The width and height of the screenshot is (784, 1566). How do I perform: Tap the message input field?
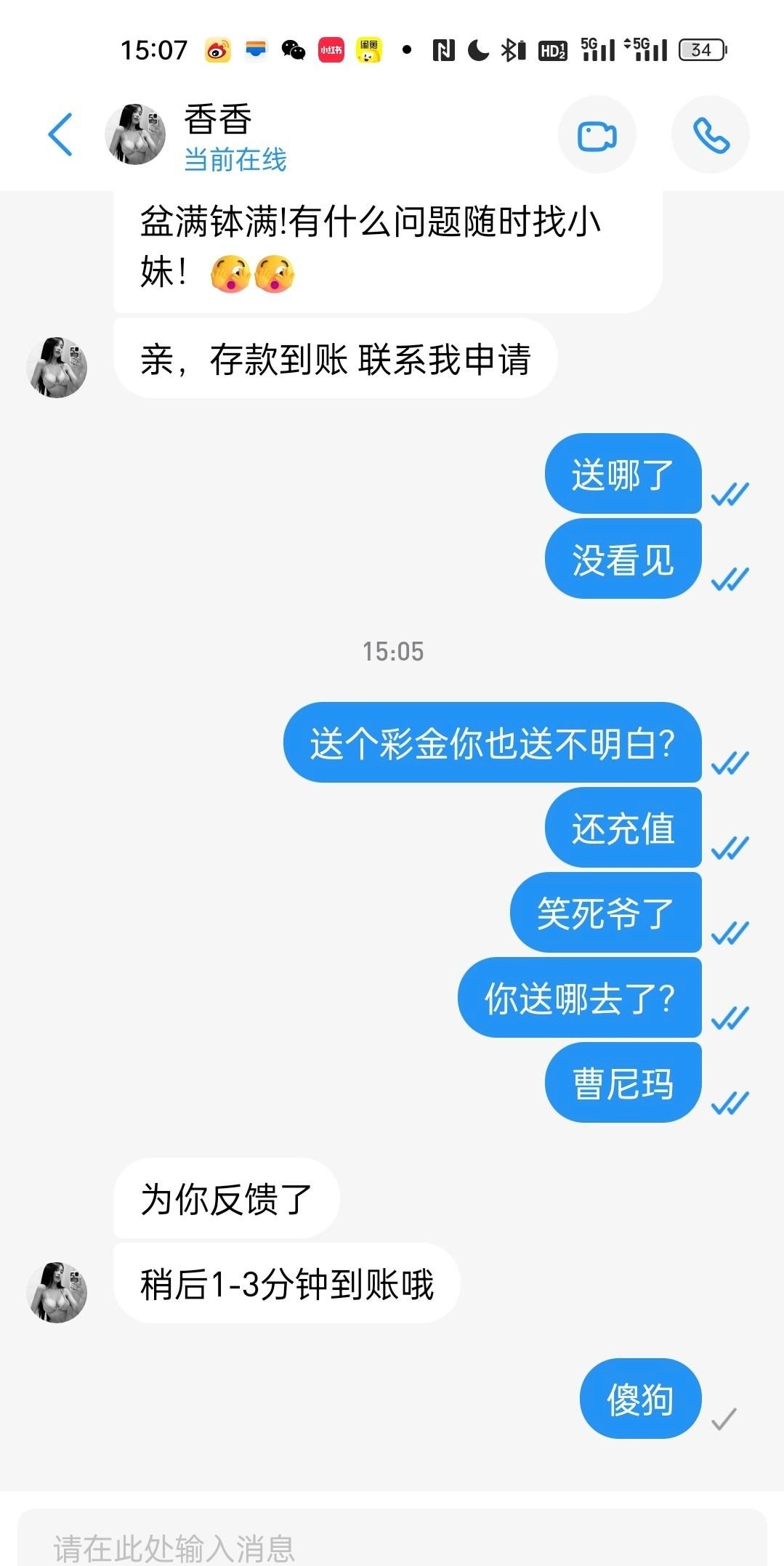pos(392,1545)
